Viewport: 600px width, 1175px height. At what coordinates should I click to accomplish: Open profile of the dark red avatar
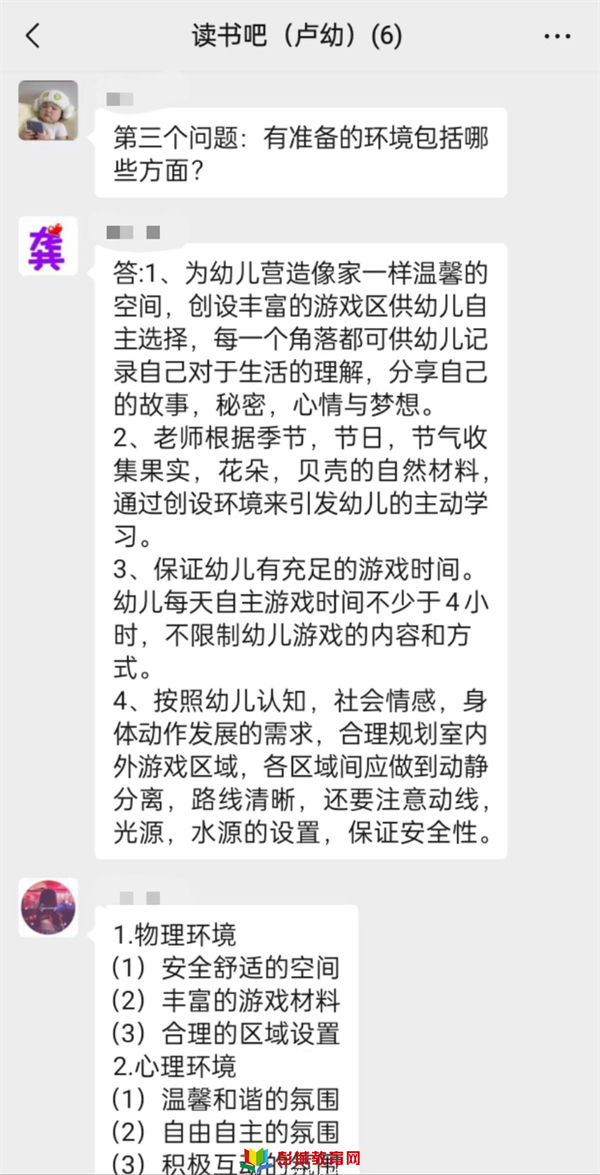click(x=48, y=909)
